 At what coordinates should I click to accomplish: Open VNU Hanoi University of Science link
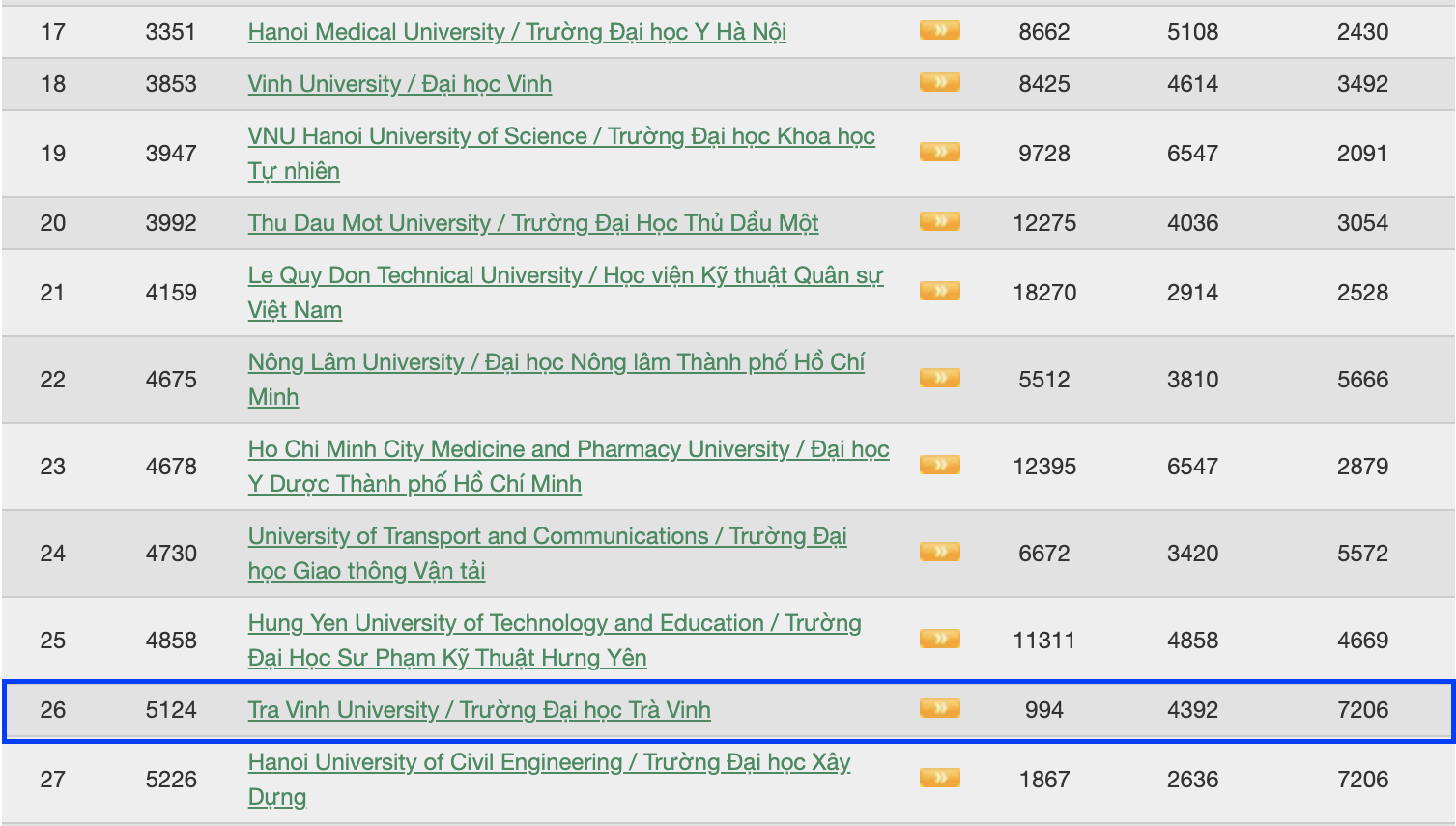coord(560,136)
